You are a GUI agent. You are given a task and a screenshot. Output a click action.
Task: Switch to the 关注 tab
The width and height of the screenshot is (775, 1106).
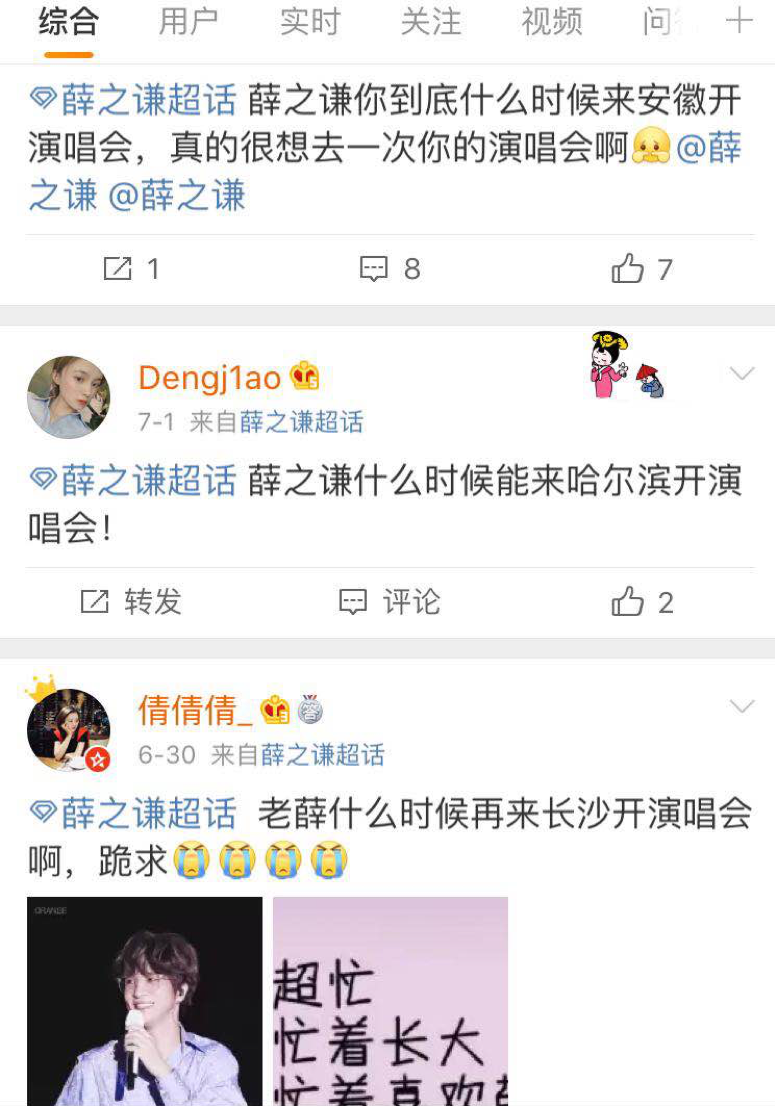[x=431, y=22]
